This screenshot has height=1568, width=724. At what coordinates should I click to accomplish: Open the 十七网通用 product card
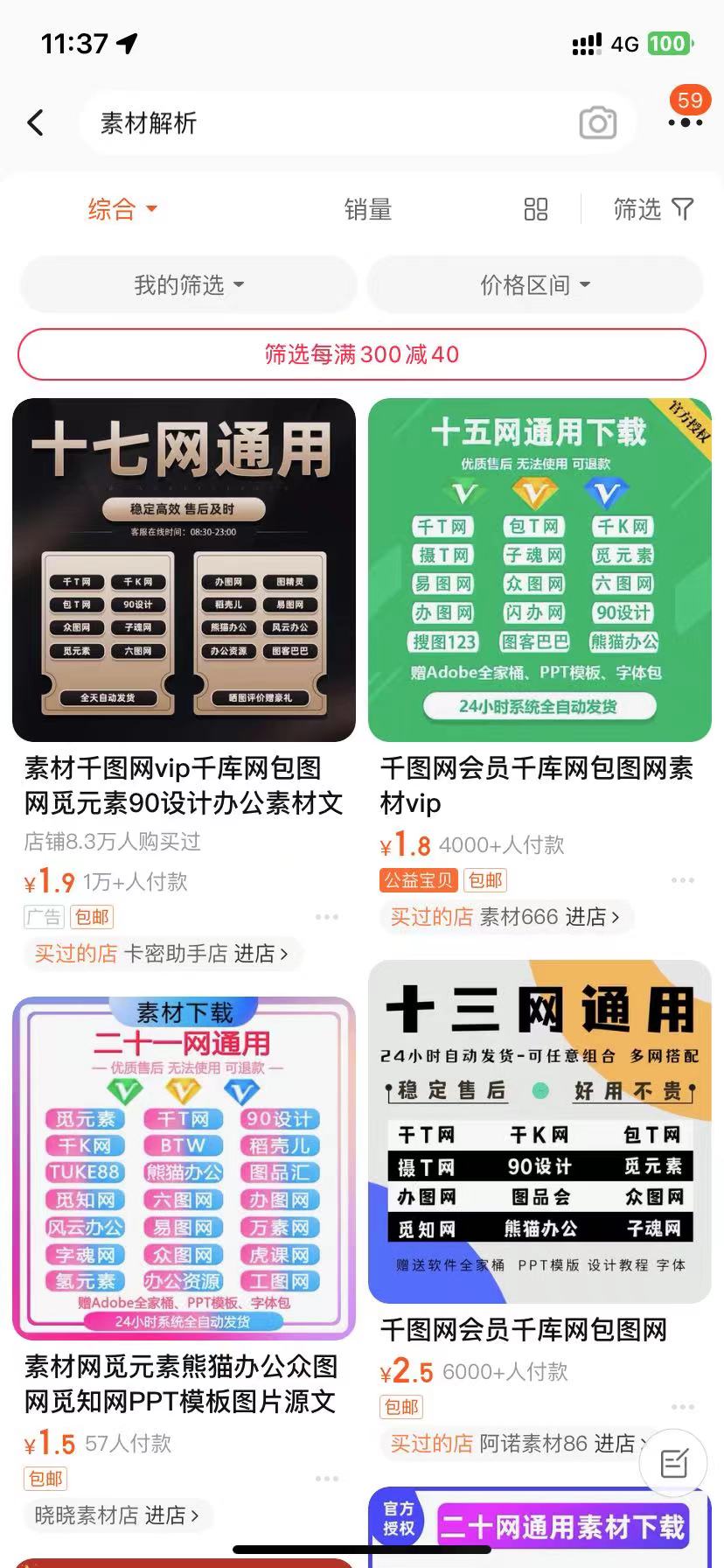pos(184,570)
